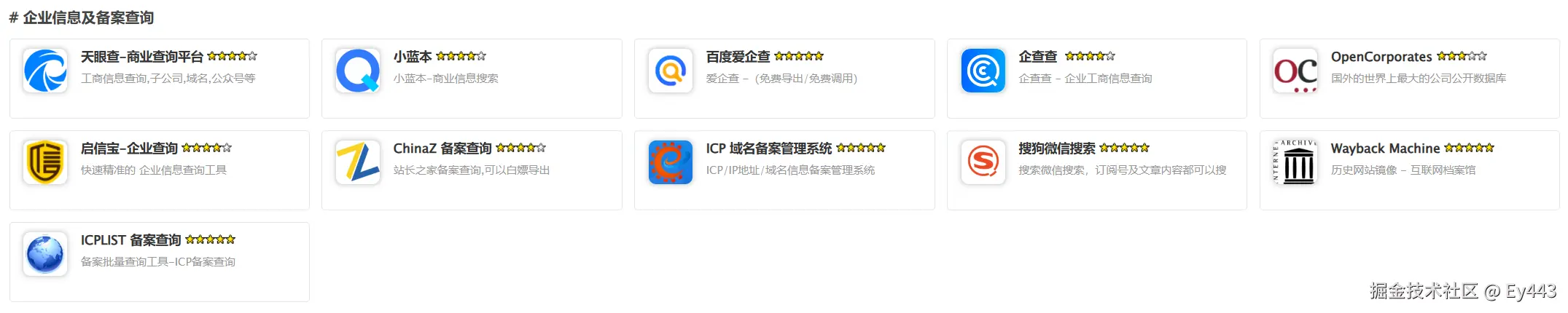Visit the OpenCorporates card

1408,78
